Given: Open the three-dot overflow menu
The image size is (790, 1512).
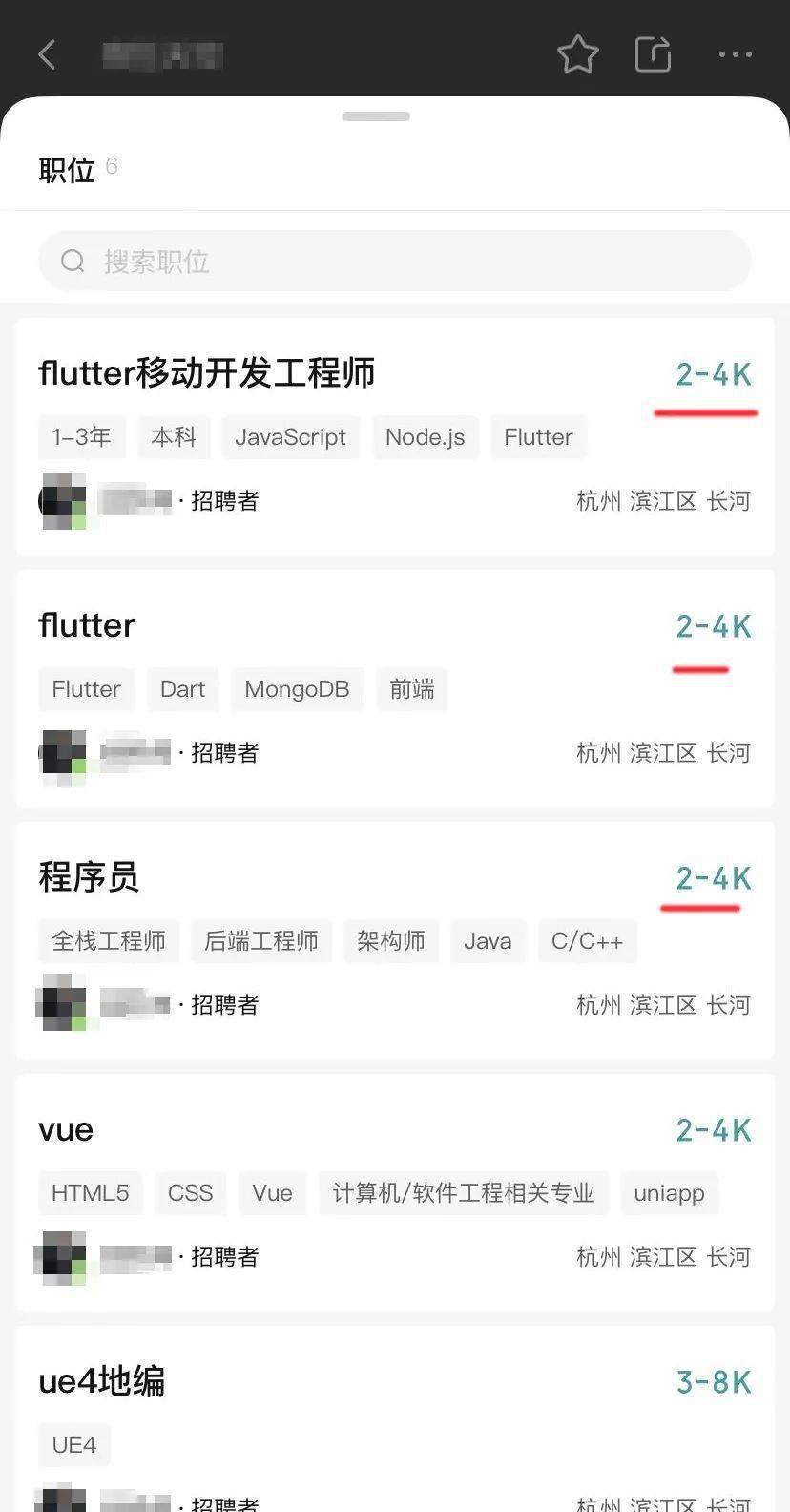Looking at the screenshot, I should 735,54.
